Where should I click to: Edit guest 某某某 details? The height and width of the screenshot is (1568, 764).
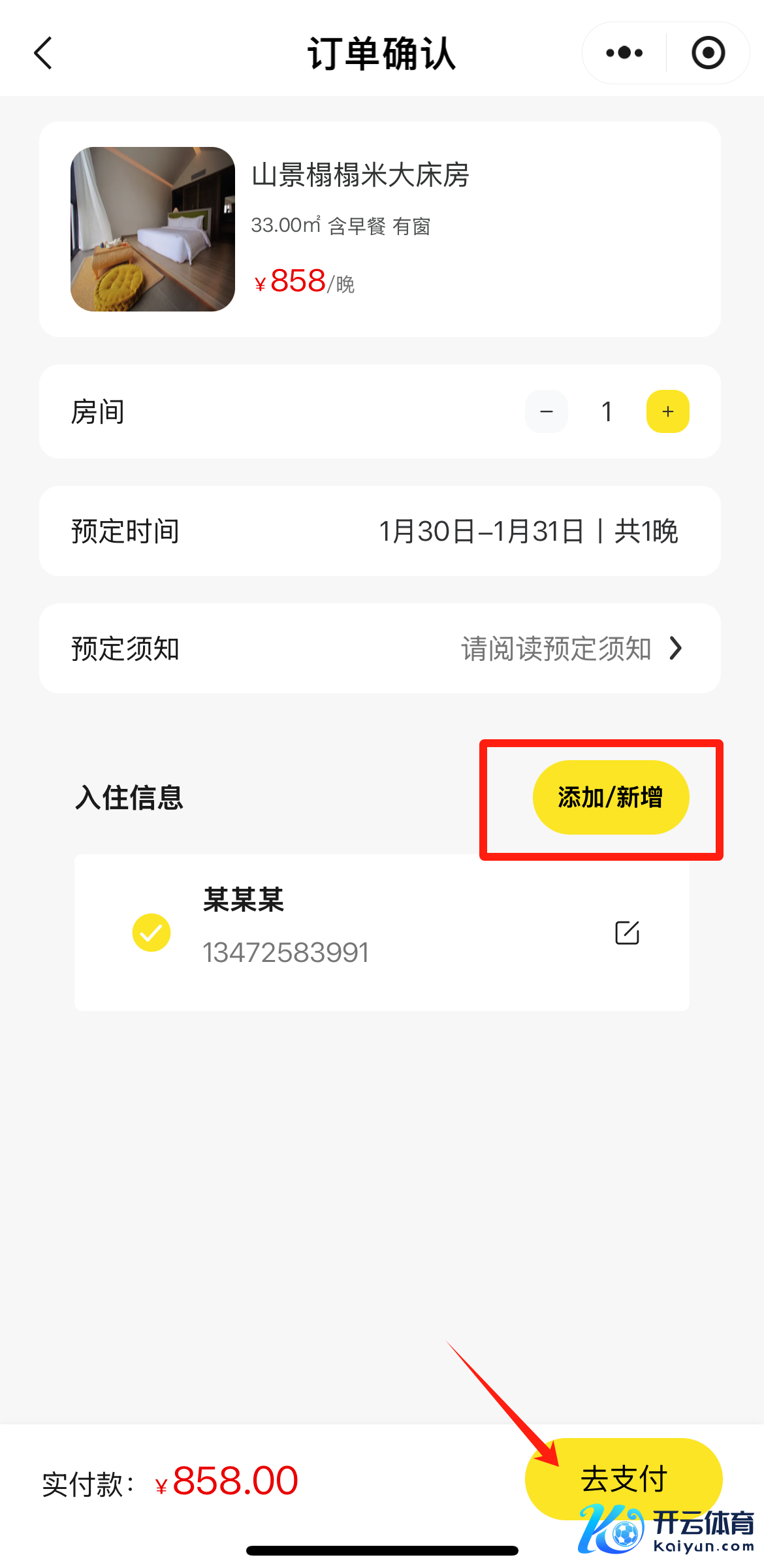tap(627, 933)
